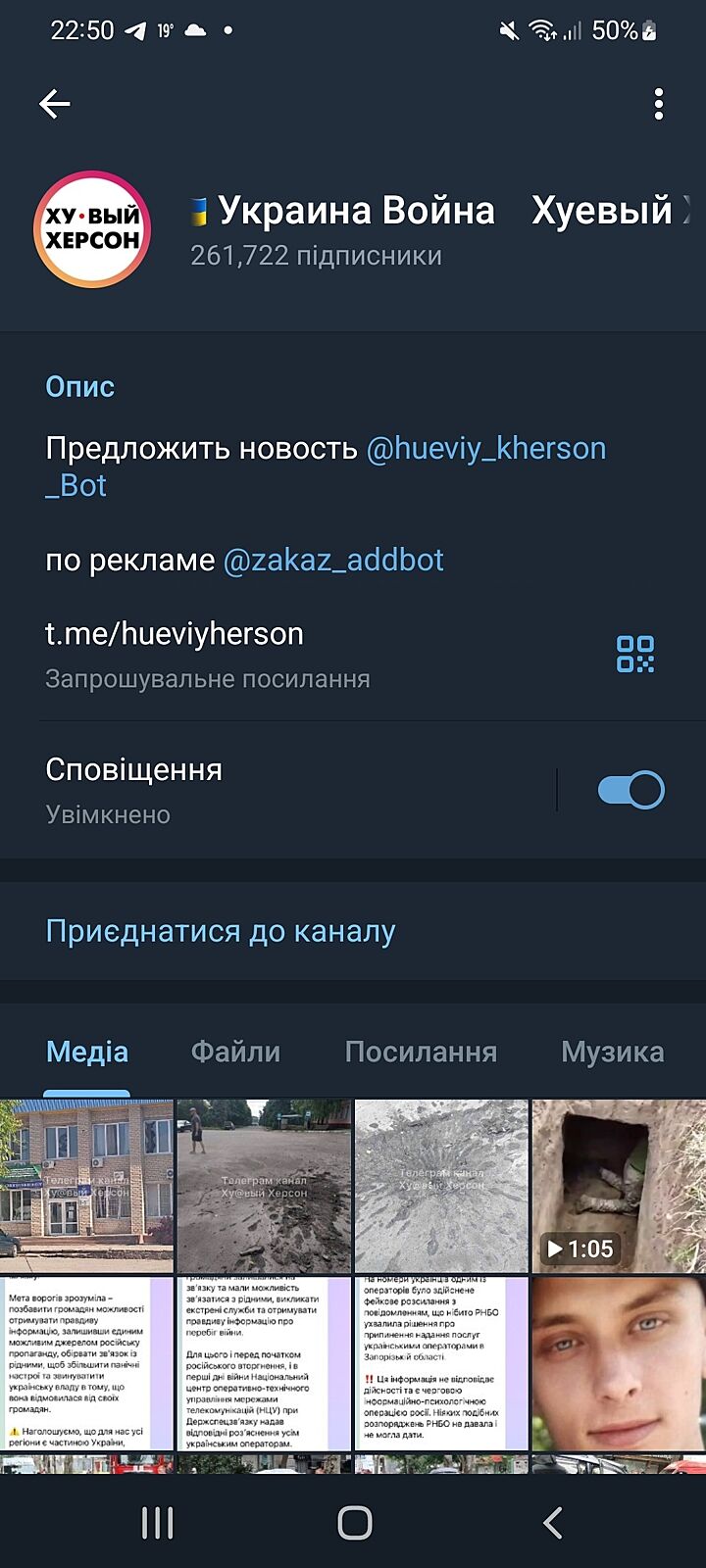Open the three-dot overflow menu
Viewport: 706px width, 1568px height.
(658, 104)
